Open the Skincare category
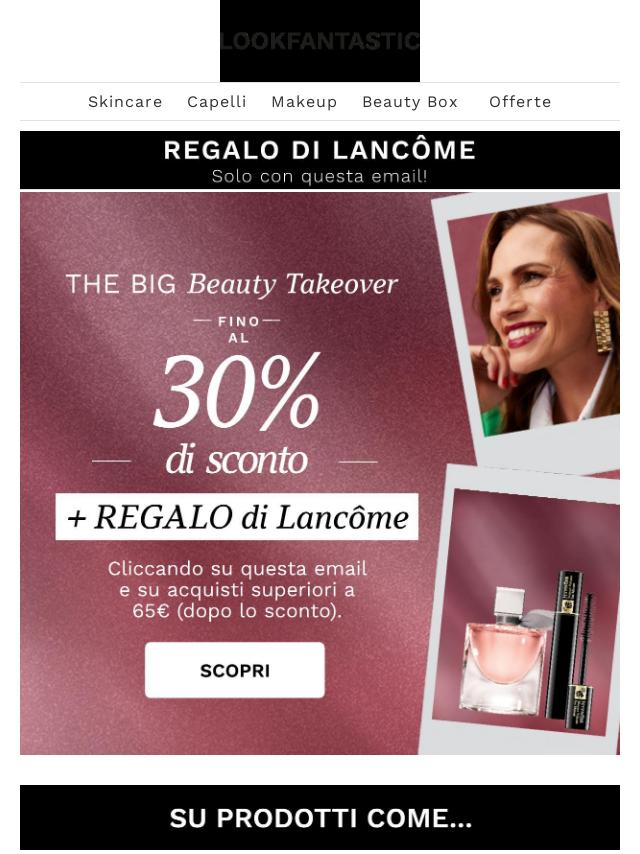The image size is (640, 854). coord(125,102)
